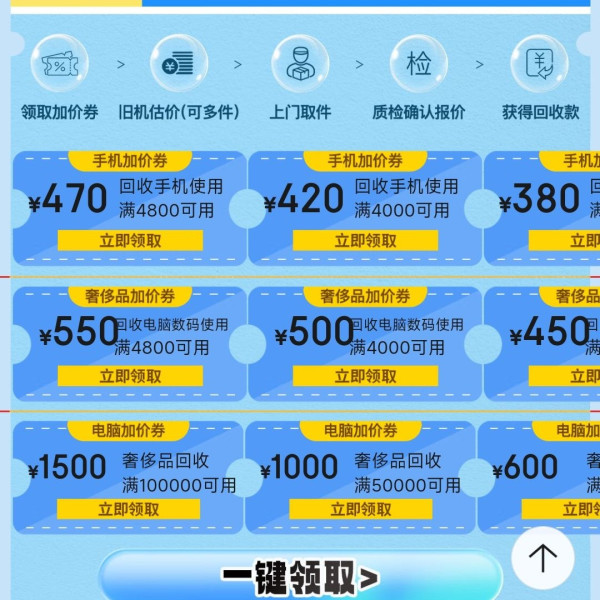Screen dimensions: 600x600
Task: Claim the ¥500 luxury goods coupon
Action: pos(365,376)
